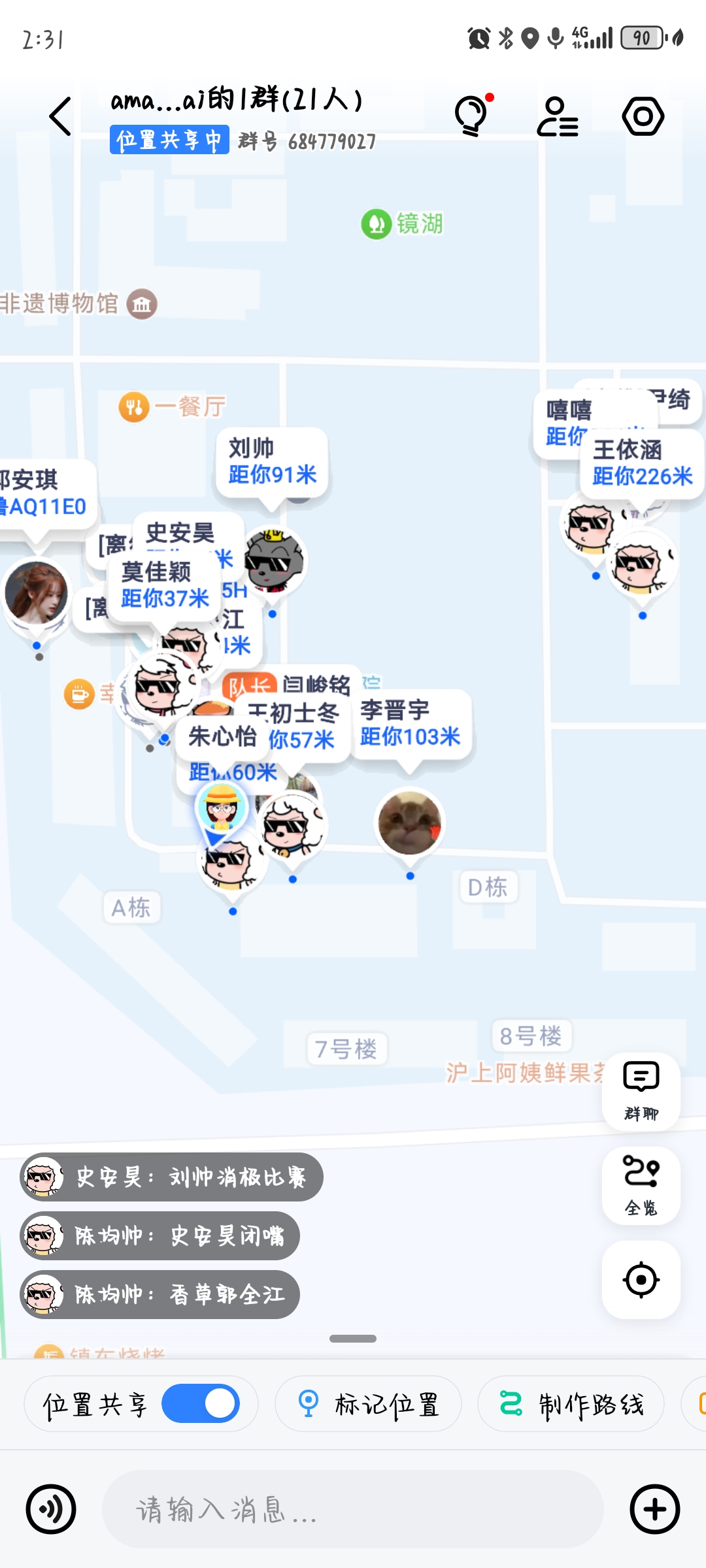Select 李晋宇's cat avatar marker
The width and height of the screenshot is (706, 1568).
pyautogui.click(x=410, y=823)
